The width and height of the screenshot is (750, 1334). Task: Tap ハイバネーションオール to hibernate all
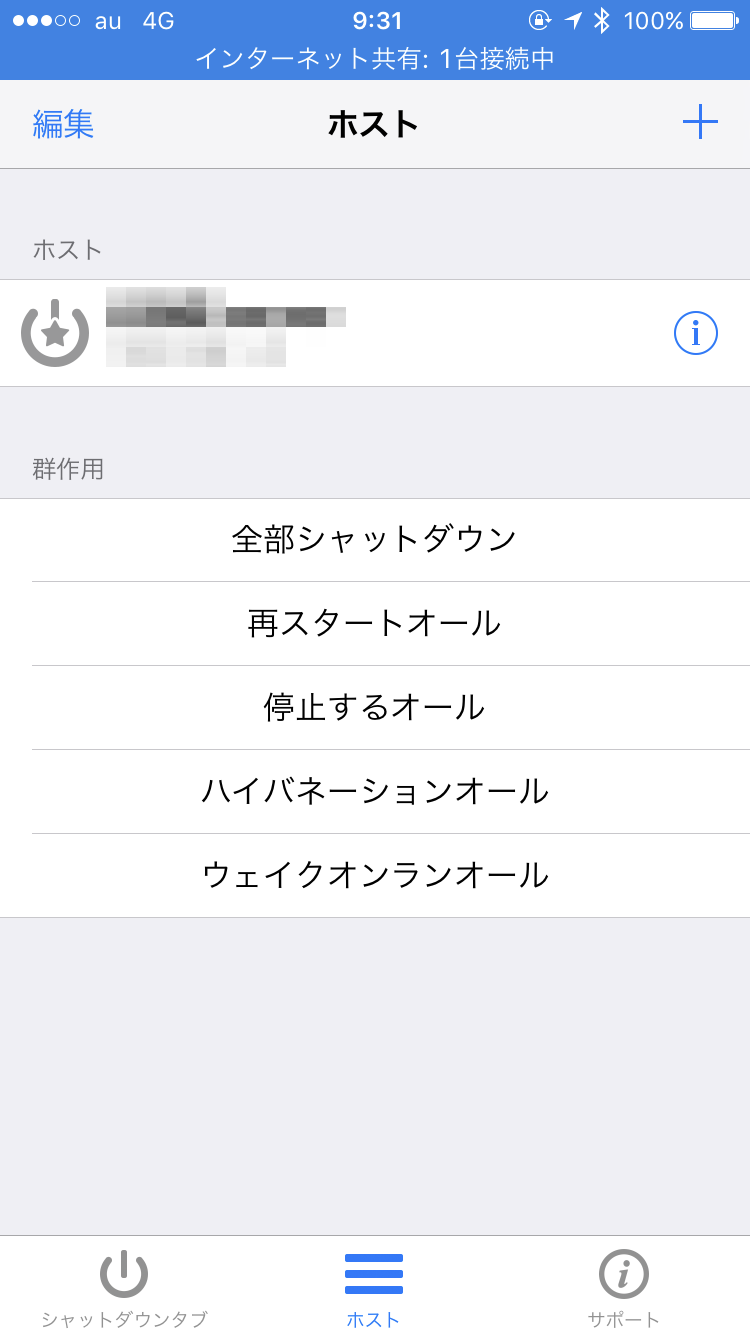(x=375, y=792)
